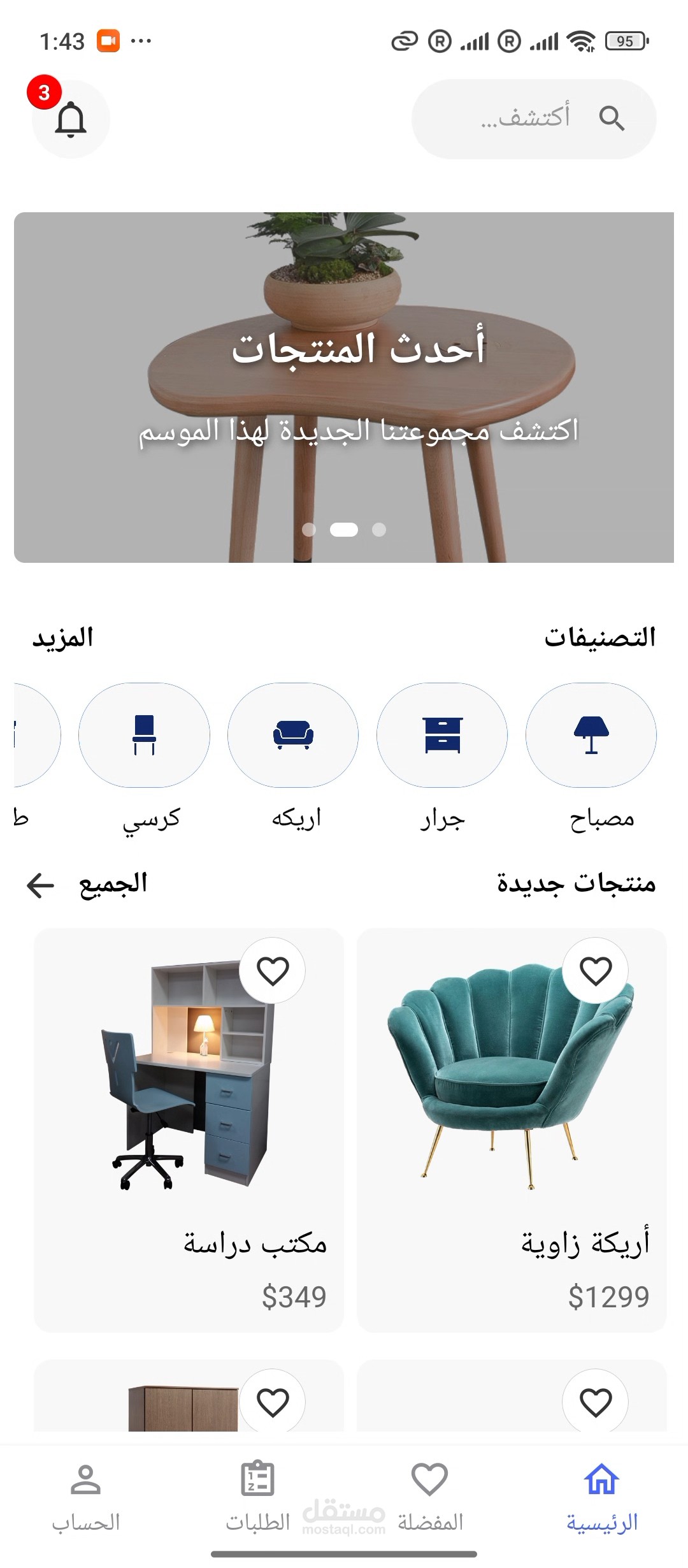
Task: Open the notifications bell
Action: (70, 119)
